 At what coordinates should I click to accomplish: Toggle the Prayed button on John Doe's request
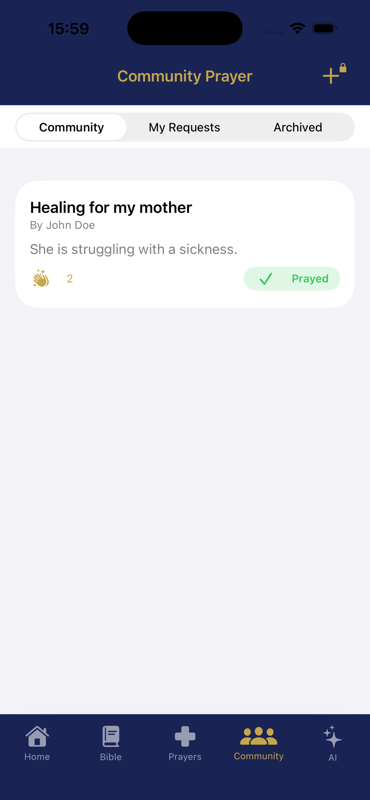tap(292, 279)
